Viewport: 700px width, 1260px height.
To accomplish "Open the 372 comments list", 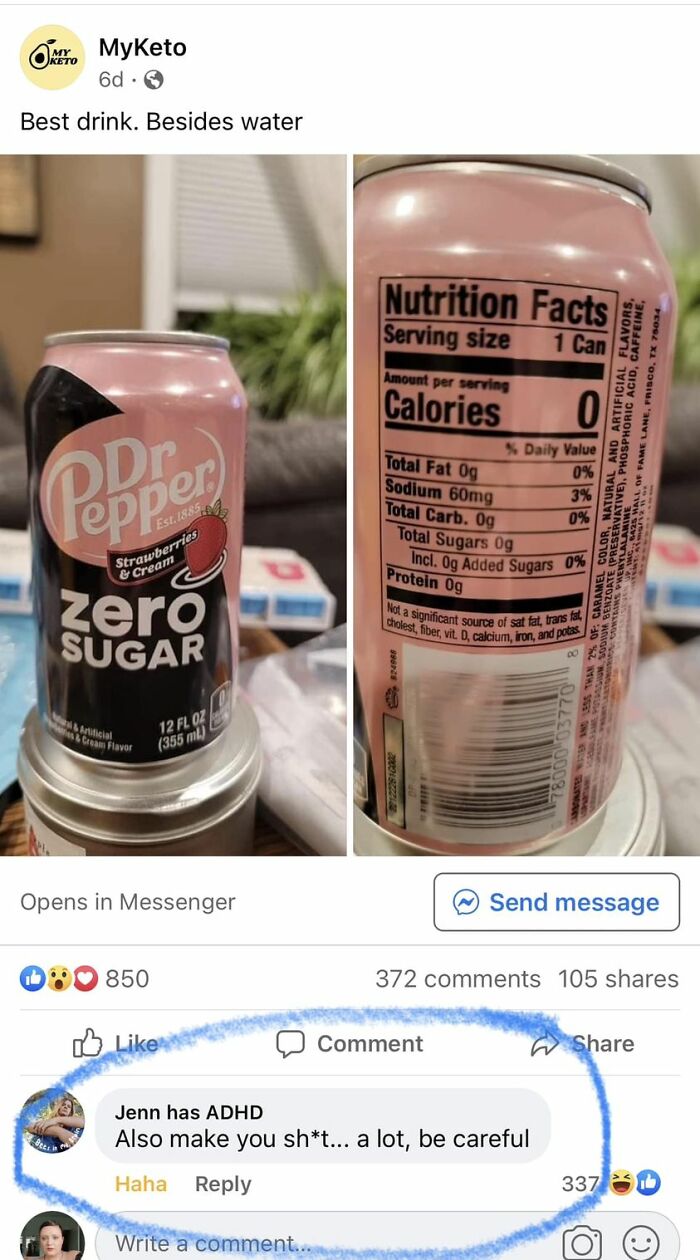I will click(457, 979).
